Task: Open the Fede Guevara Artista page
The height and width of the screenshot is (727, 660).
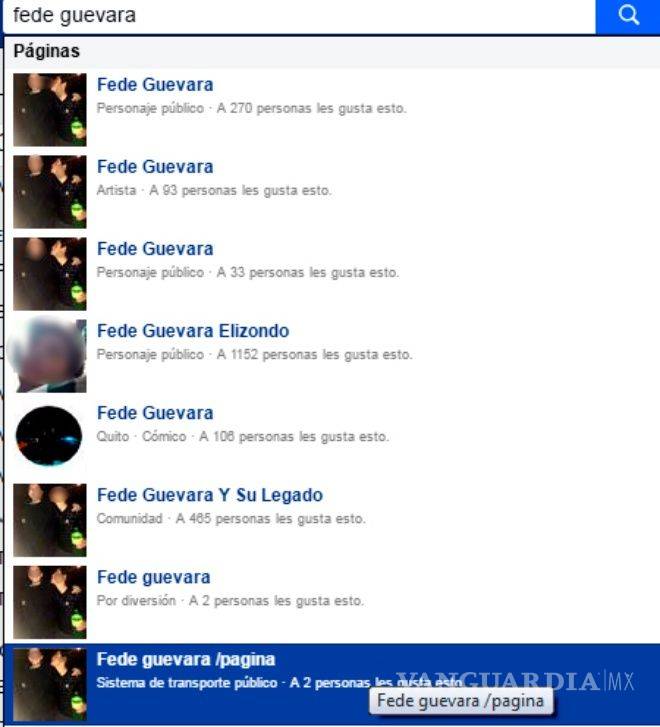Action: (155, 167)
